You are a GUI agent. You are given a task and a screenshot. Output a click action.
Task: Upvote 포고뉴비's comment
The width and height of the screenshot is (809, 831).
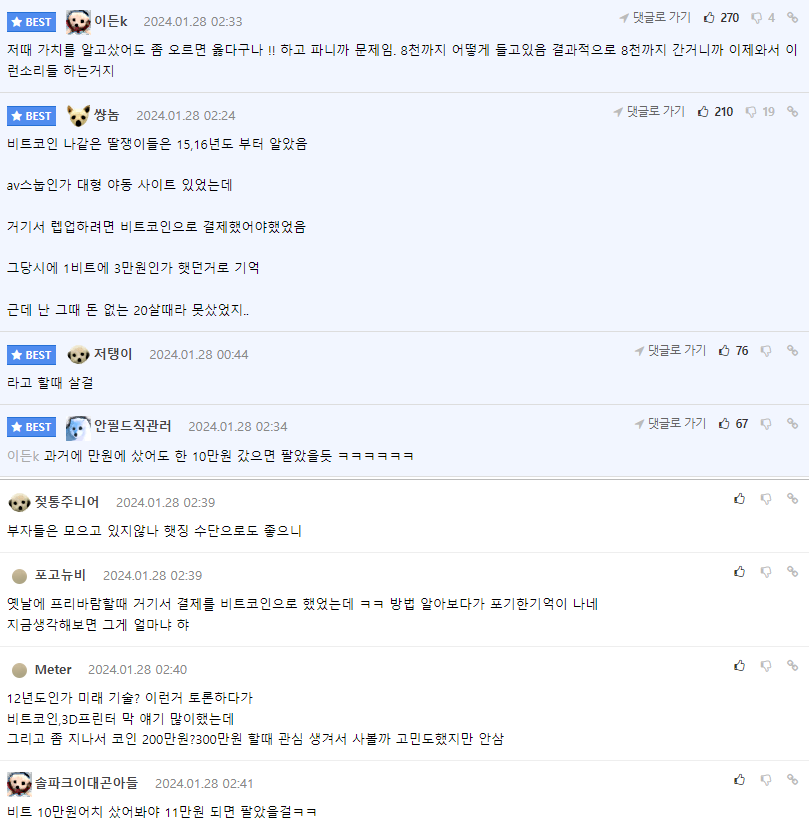739,571
